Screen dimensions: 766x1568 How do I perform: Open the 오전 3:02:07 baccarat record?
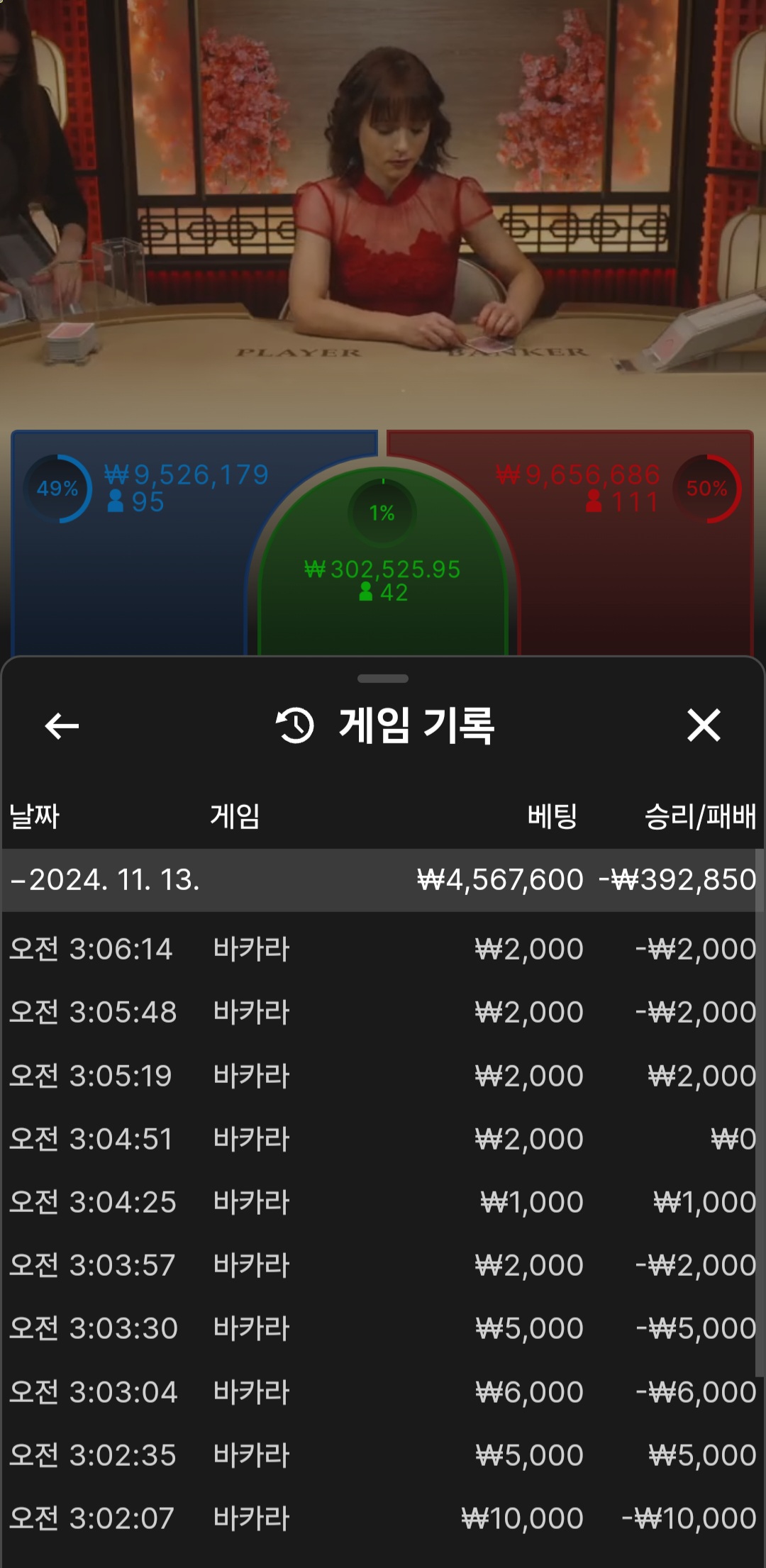click(383, 1518)
